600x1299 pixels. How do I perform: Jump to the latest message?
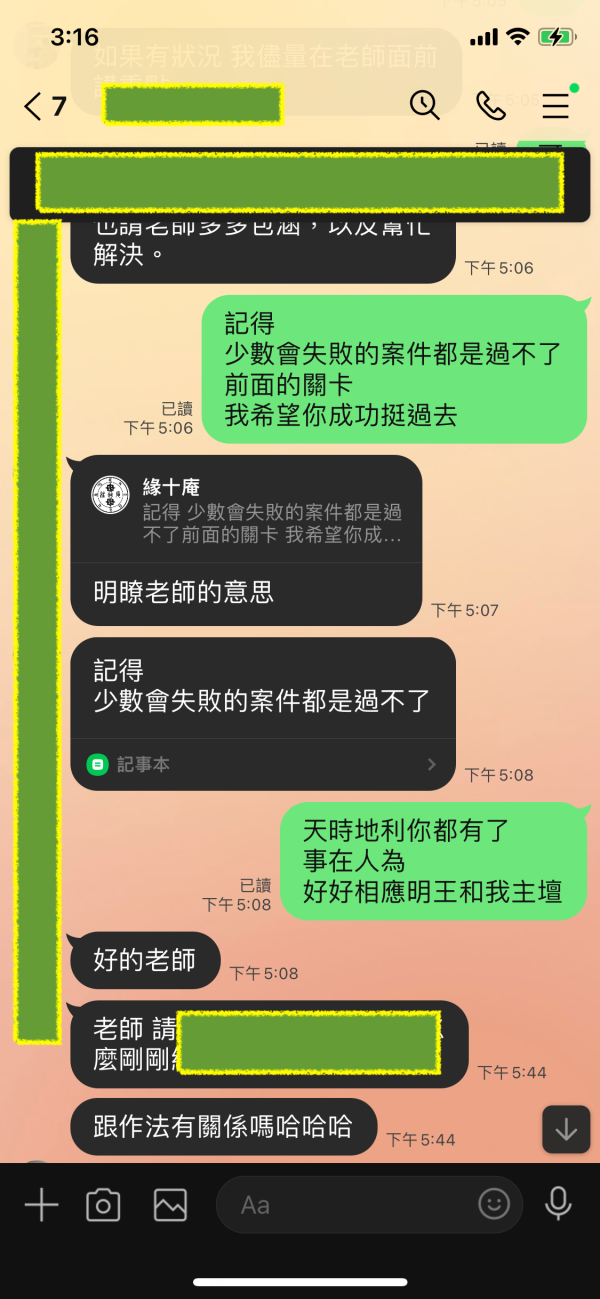coord(566,1129)
